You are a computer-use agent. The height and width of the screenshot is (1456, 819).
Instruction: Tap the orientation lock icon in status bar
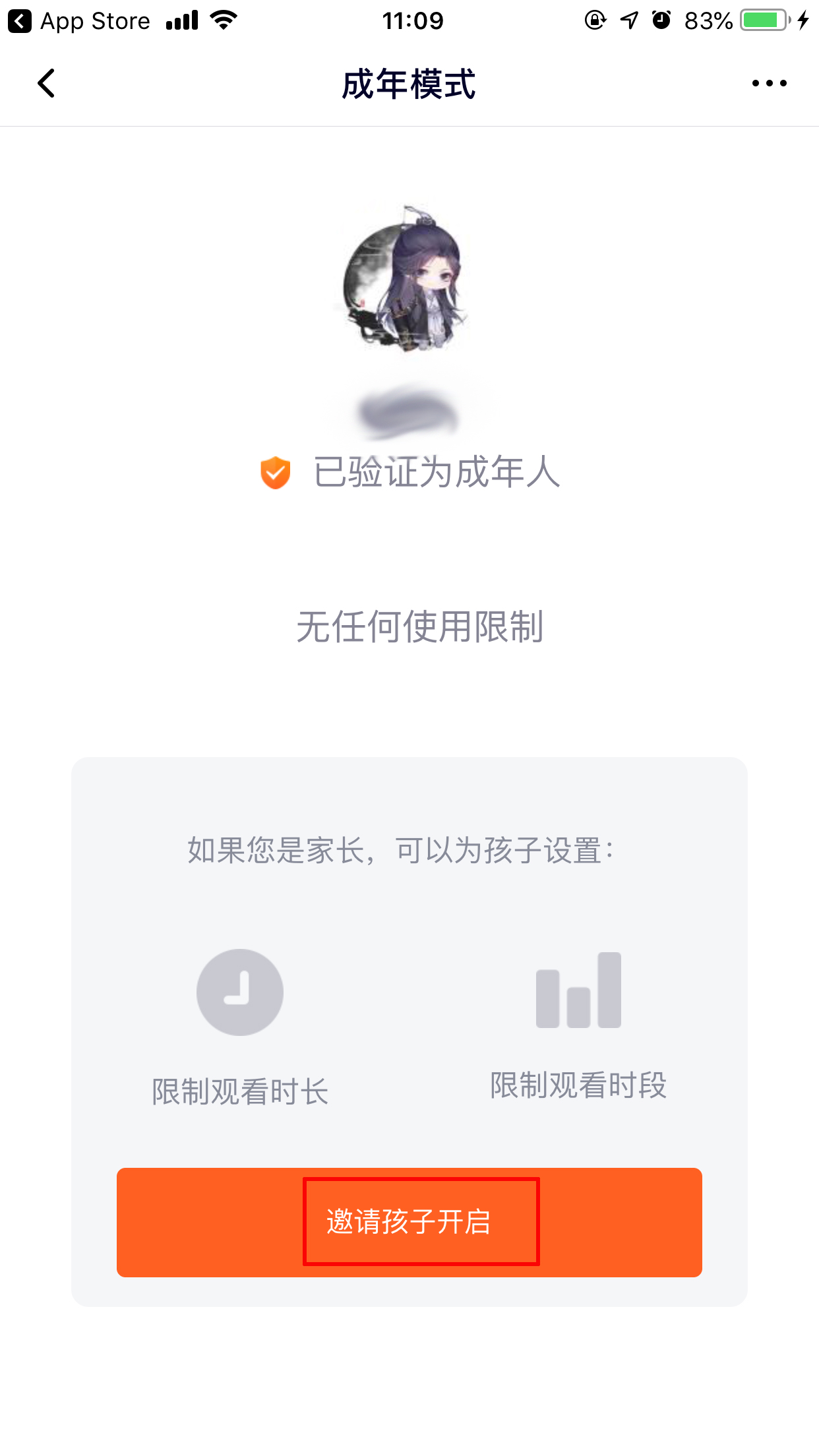(594, 20)
